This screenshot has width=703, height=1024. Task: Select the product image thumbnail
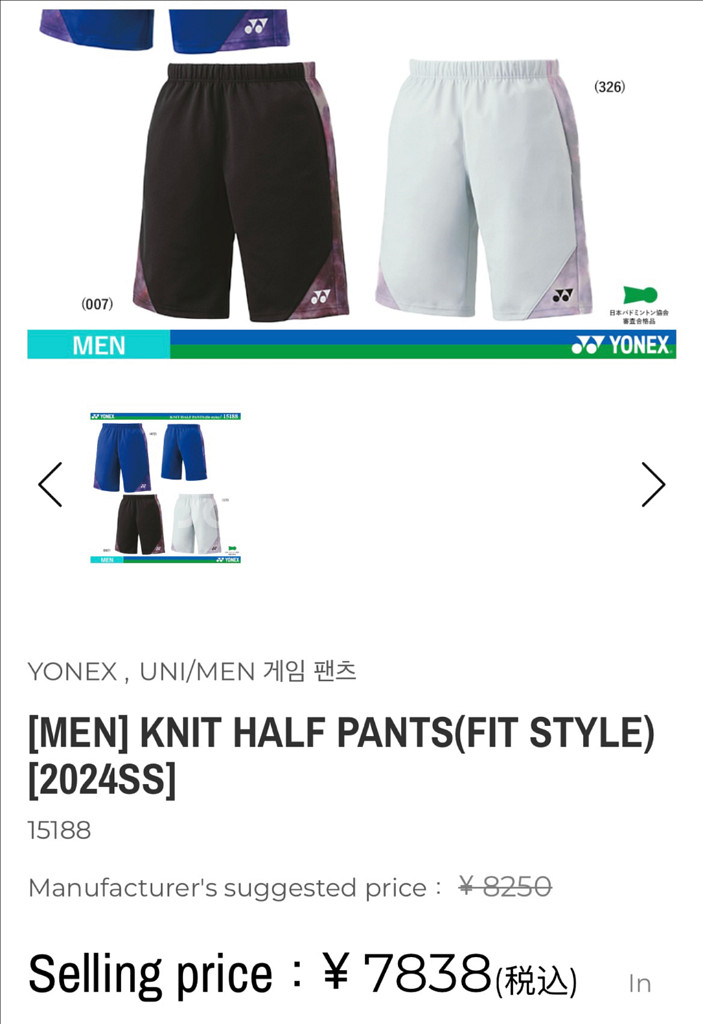coord(165,487)
